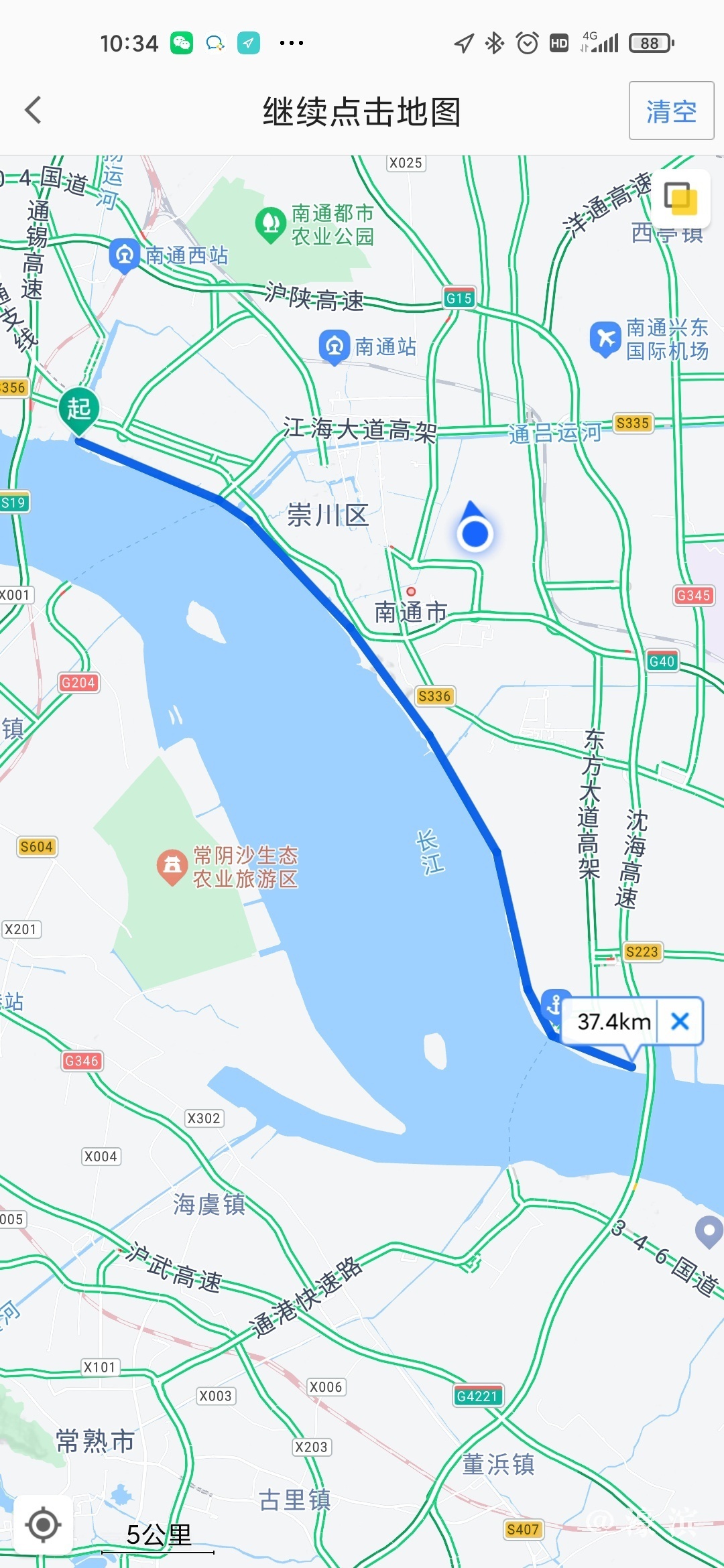Viewport: 724px width, 1568px height.
Task: Open the map layers switcher
Action: (680, 198)
